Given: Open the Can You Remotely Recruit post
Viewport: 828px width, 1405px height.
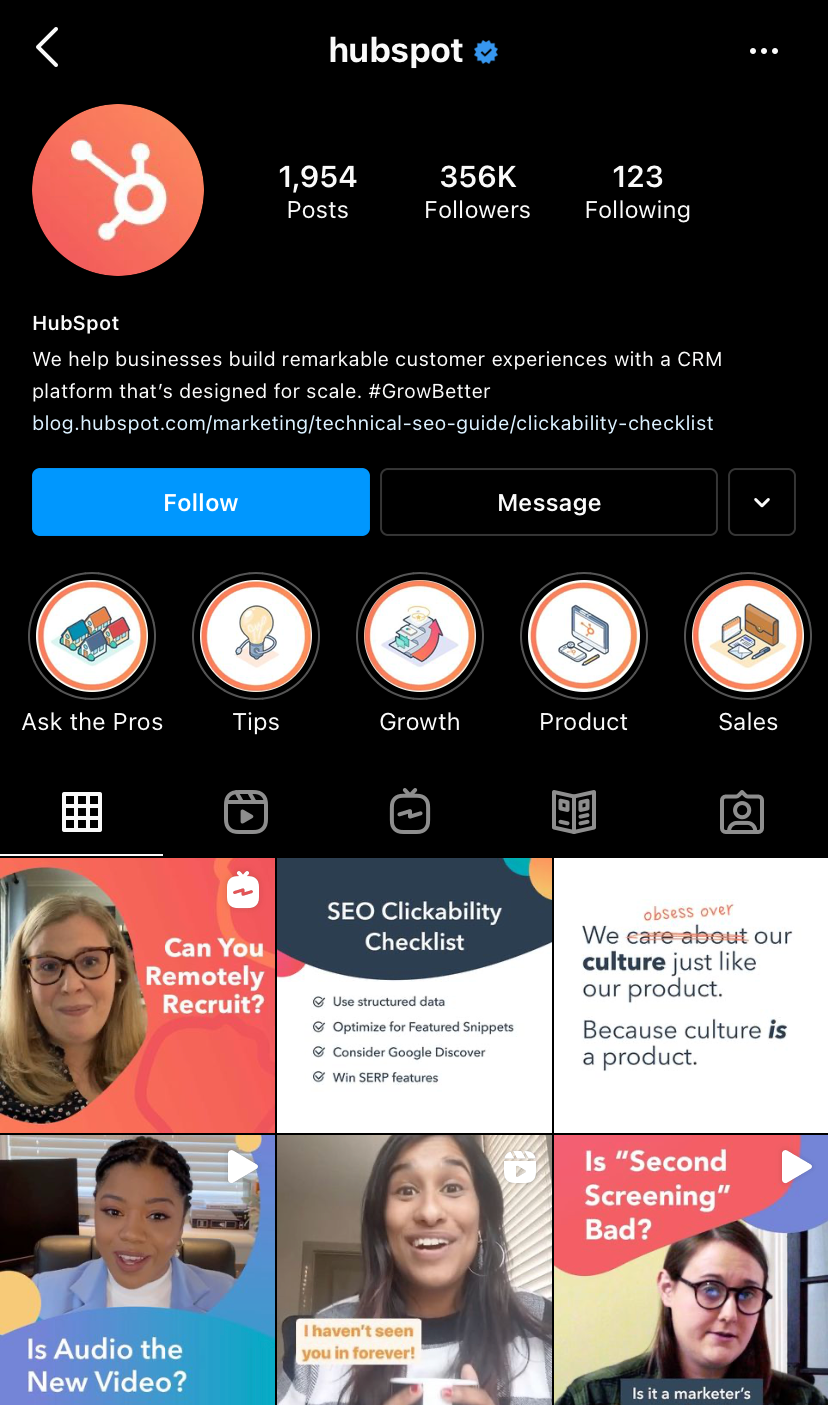Looking at the screenshot, I should pyautogui.click(x=137, y=995).
